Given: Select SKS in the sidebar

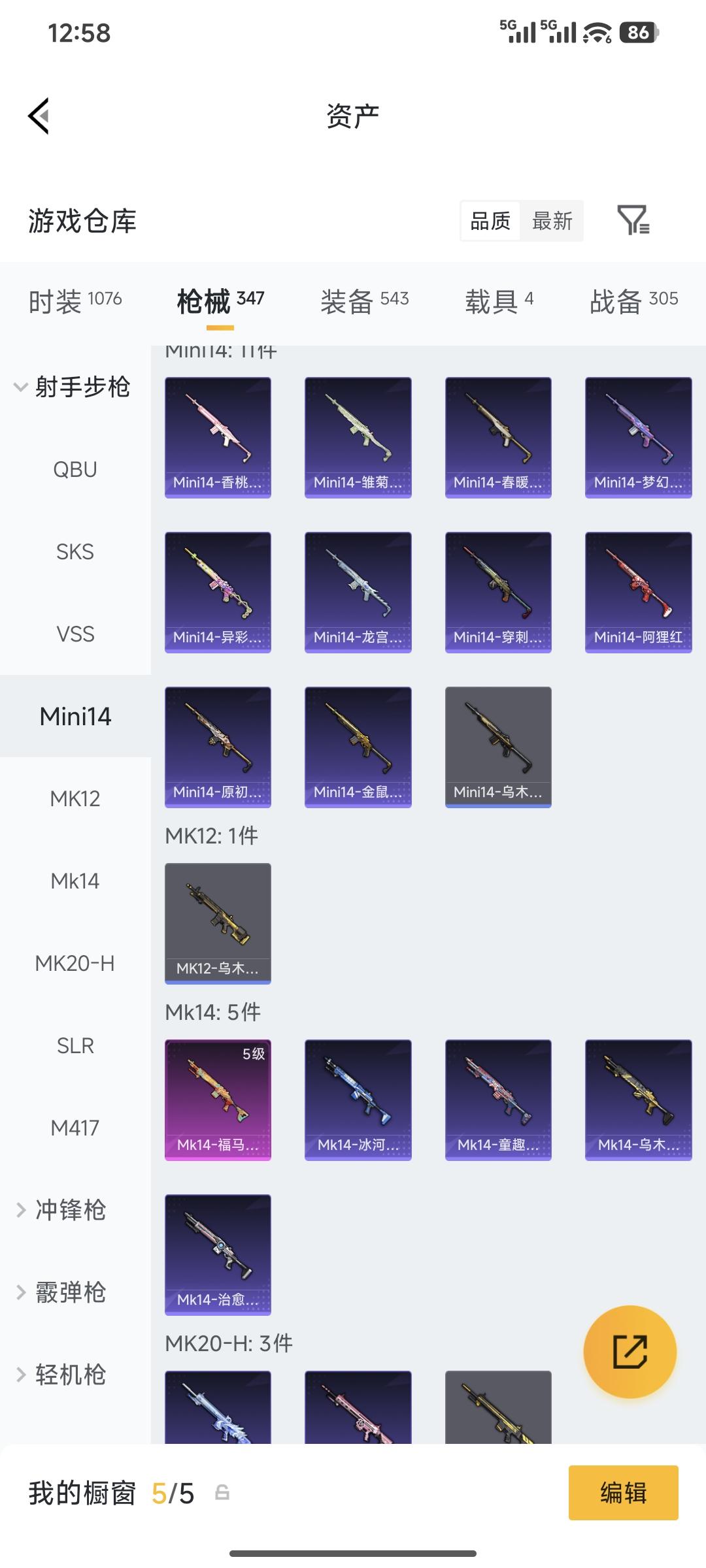Looking at the screenshot, I should tap(75, 551).
